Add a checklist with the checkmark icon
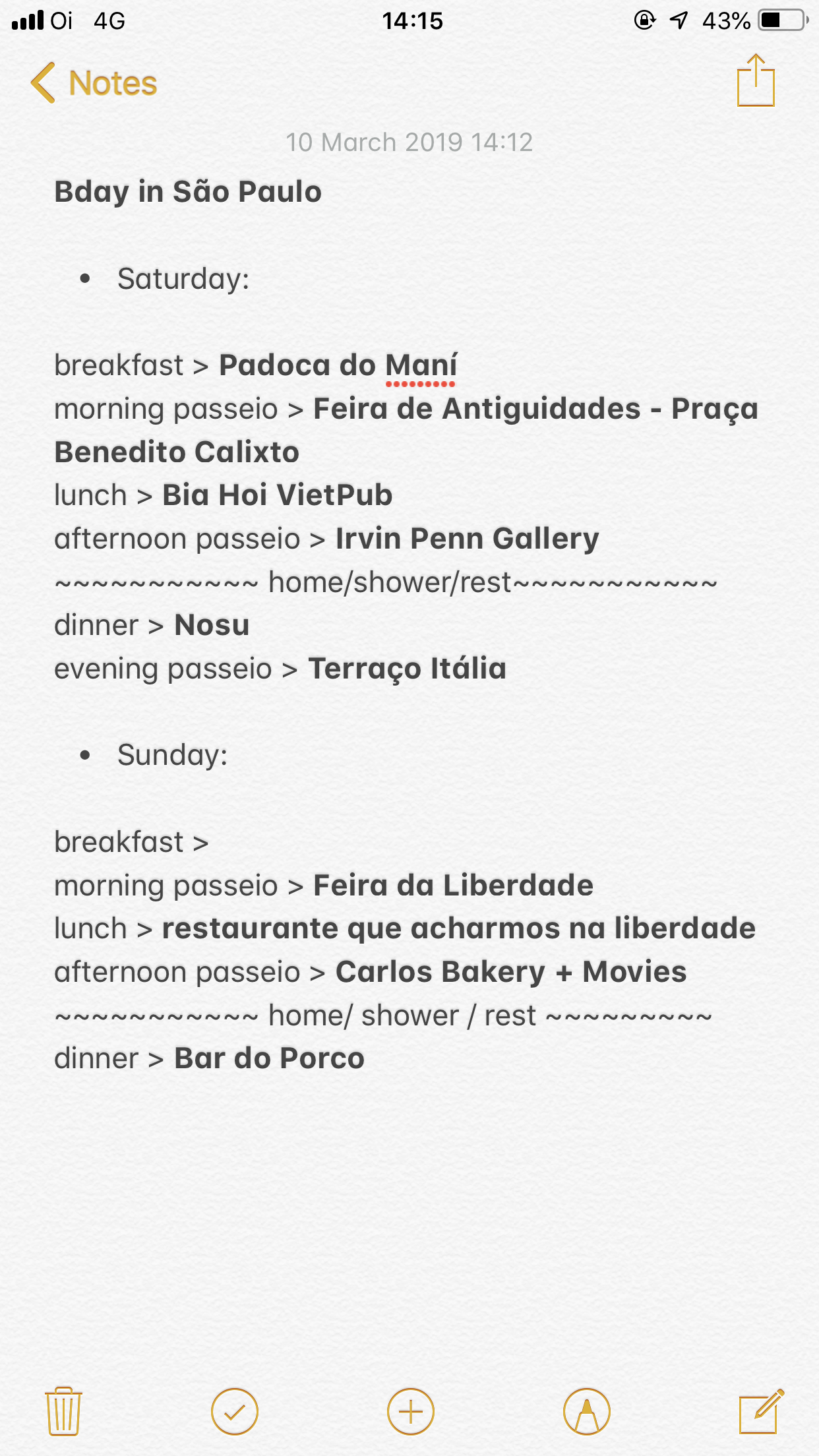 click(234, 1411)
